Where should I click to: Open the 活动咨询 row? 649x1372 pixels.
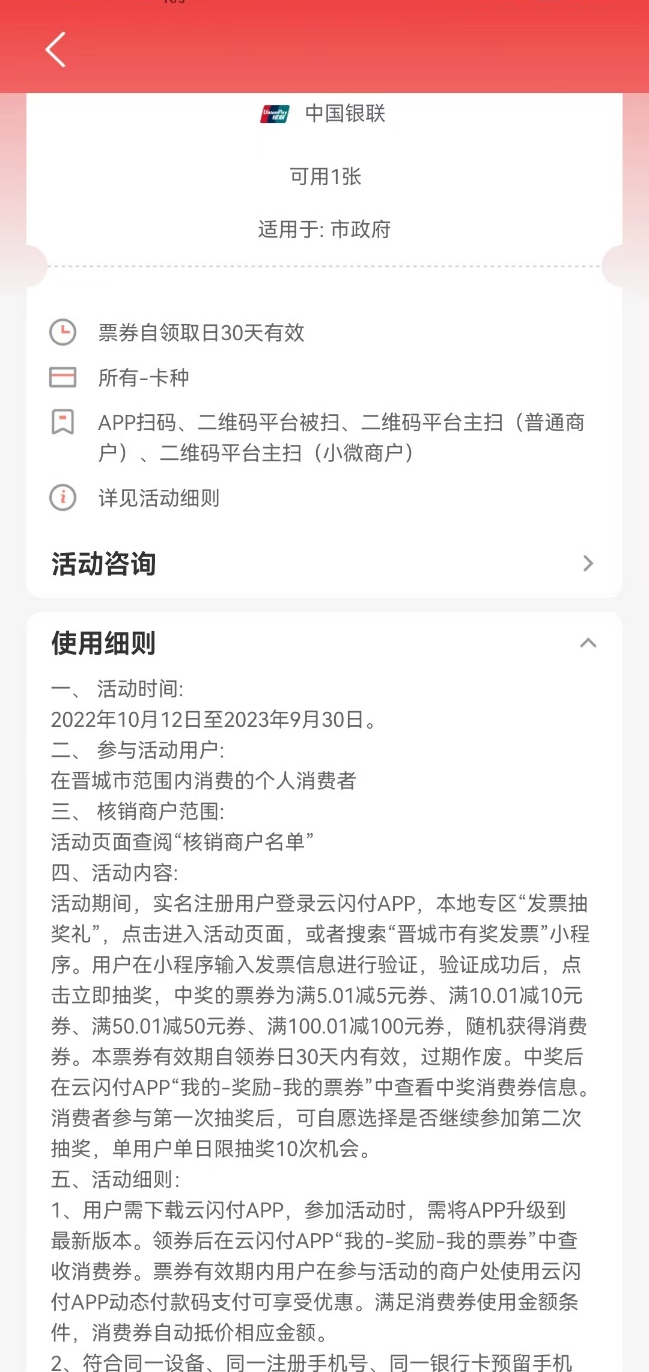point(324,563)
